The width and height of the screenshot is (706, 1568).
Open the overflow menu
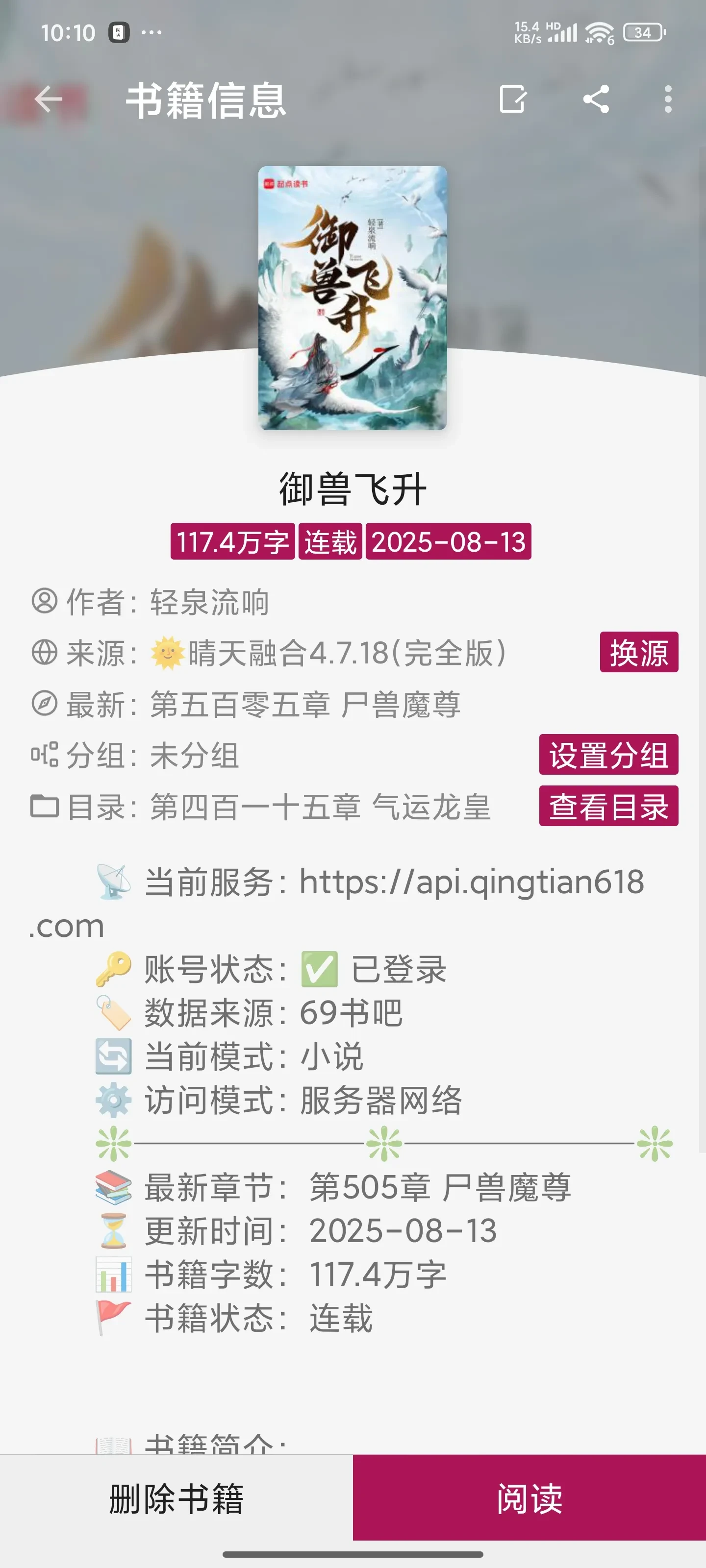tap(668, 99)
